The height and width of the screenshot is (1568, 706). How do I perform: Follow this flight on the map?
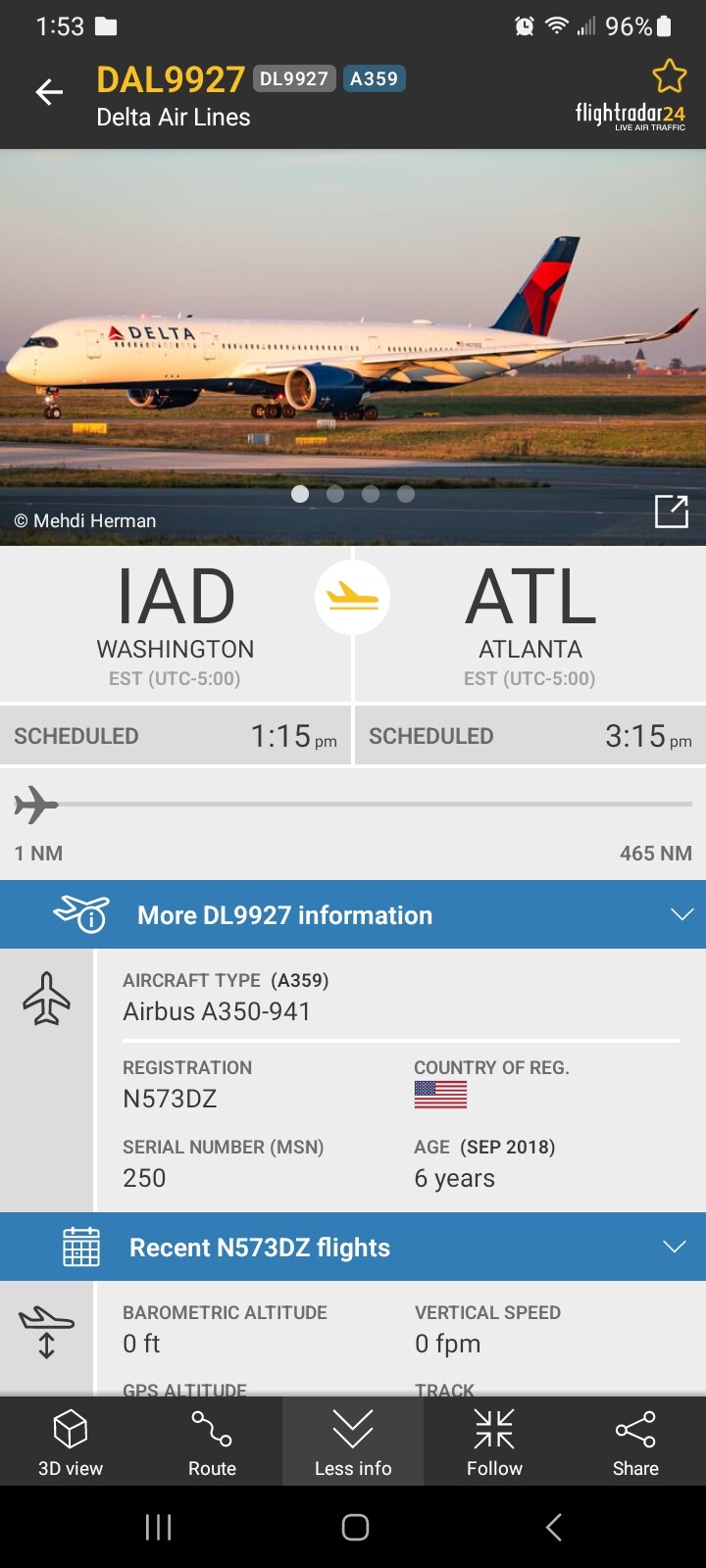pos(494,1441)
